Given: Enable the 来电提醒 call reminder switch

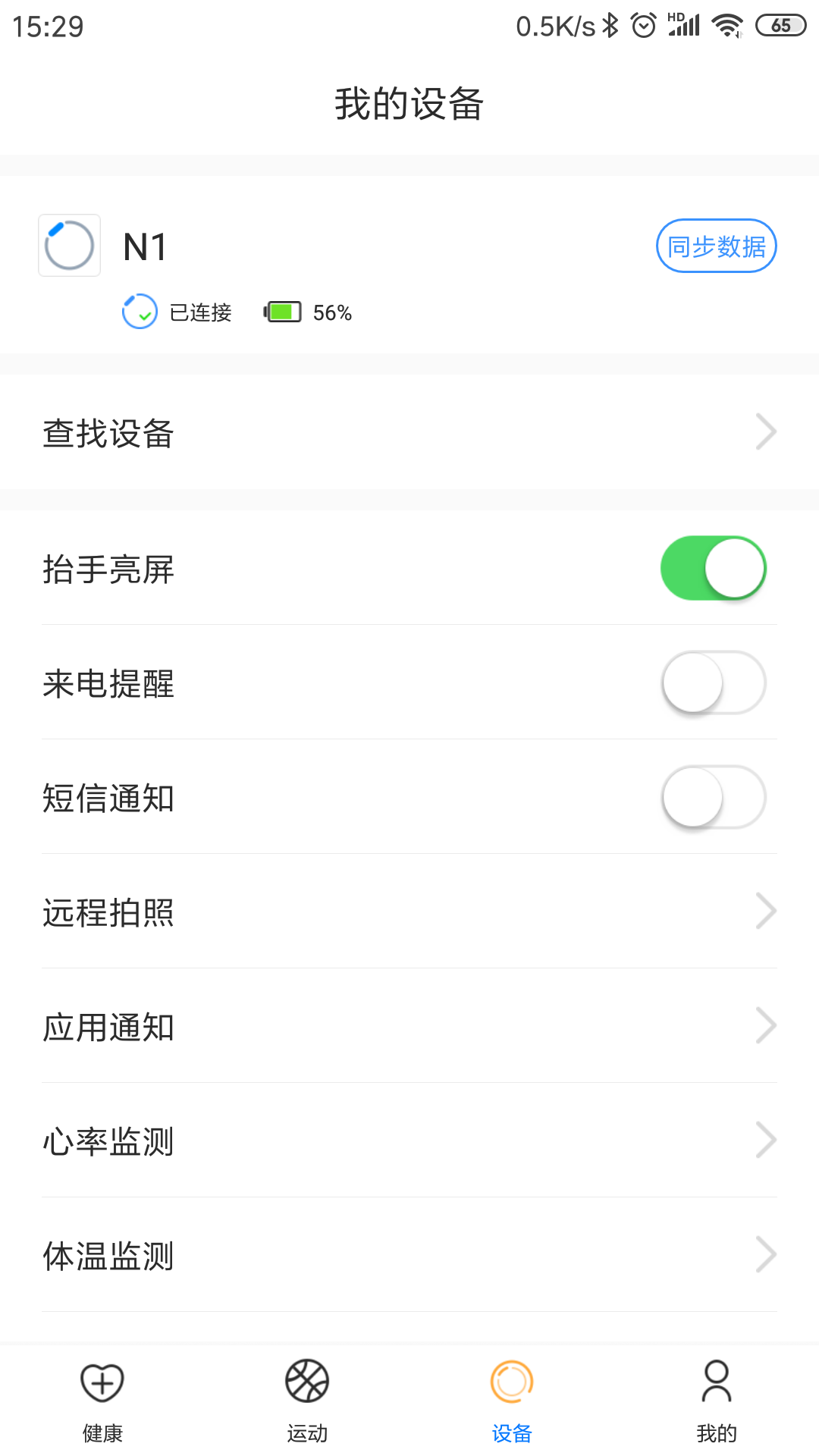Looking at the screenshot, I should click(x=713, y=682).
